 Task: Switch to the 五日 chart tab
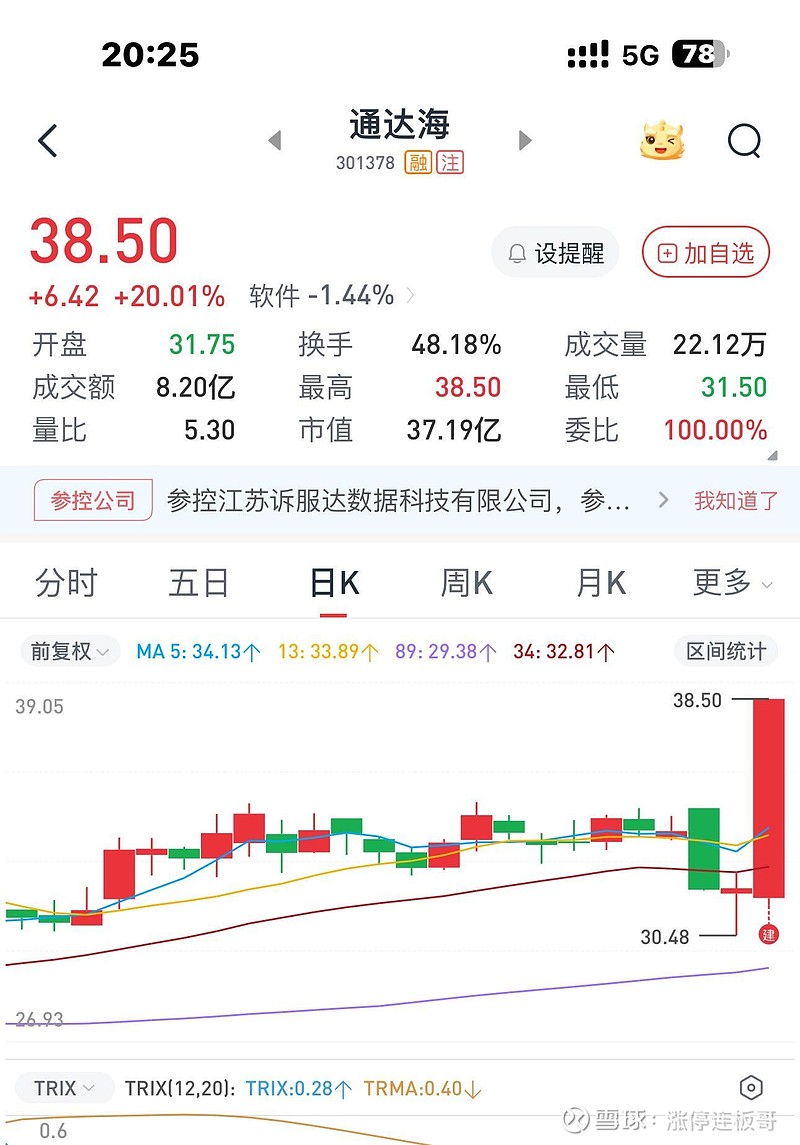click(198, 582)
